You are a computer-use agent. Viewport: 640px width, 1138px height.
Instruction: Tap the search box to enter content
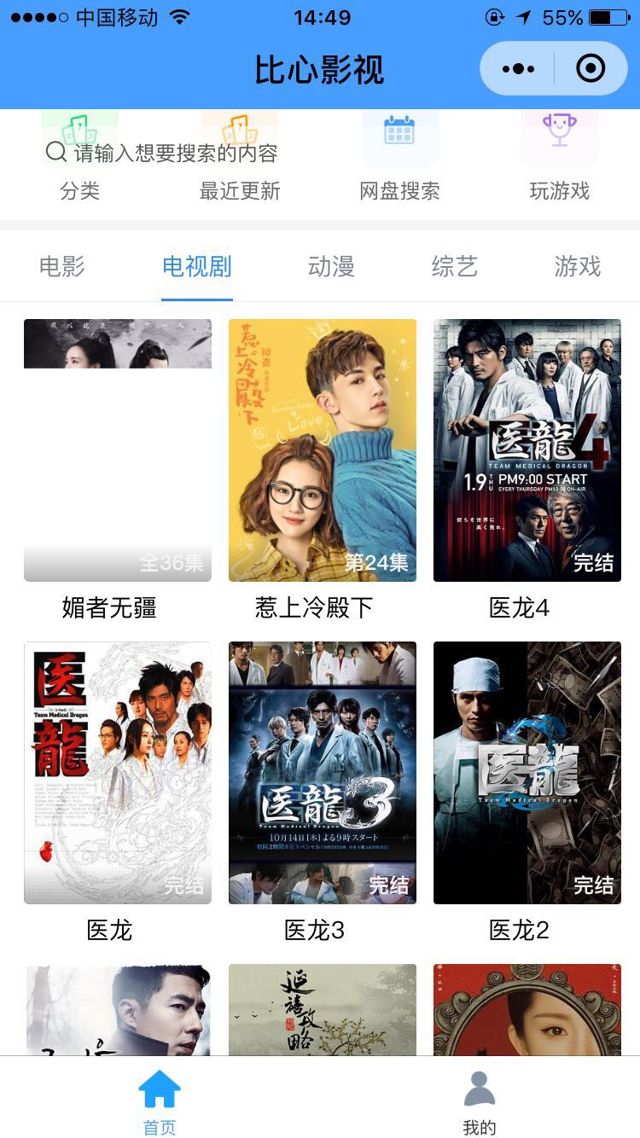(x=176, y=153)
